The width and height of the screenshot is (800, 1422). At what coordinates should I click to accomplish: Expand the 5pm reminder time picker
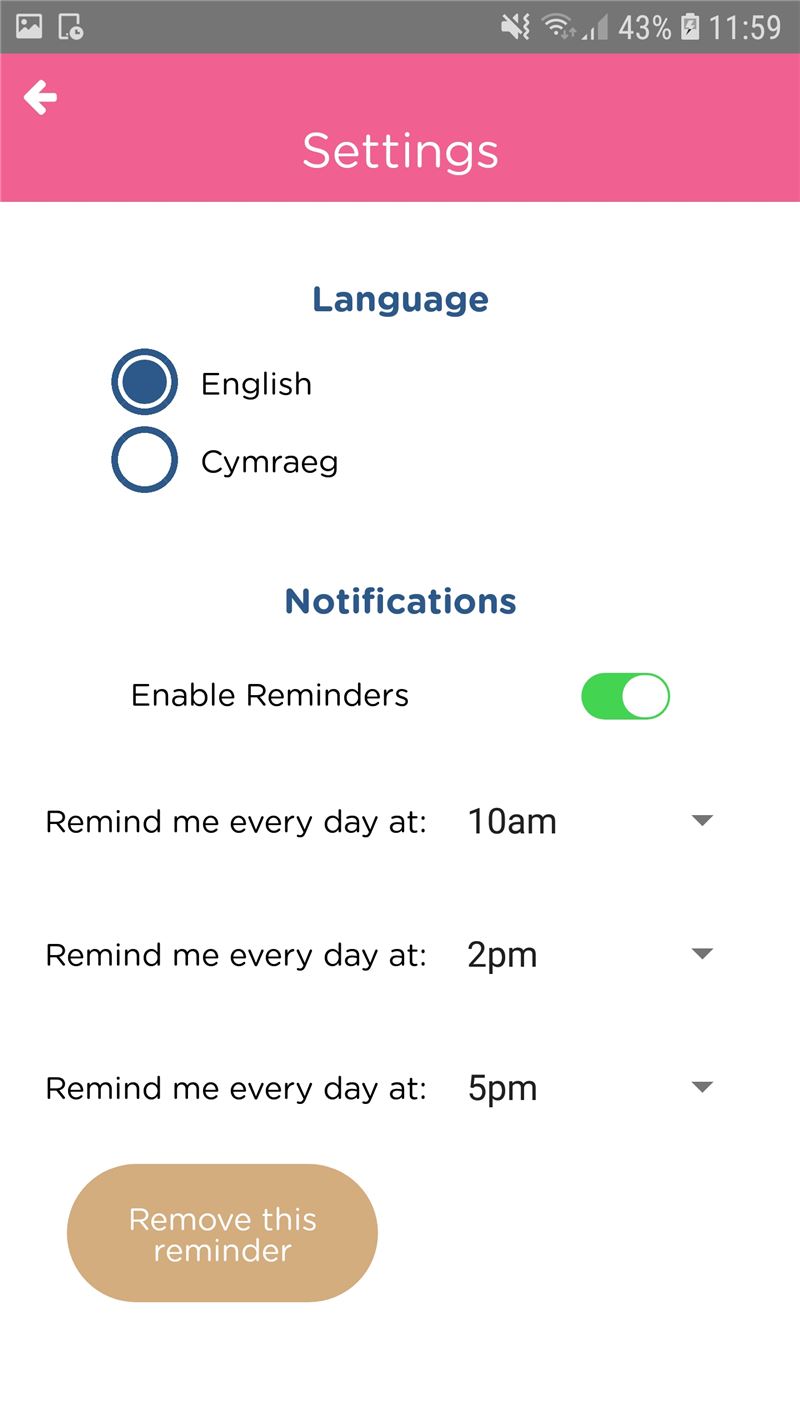pos(590,1088)
